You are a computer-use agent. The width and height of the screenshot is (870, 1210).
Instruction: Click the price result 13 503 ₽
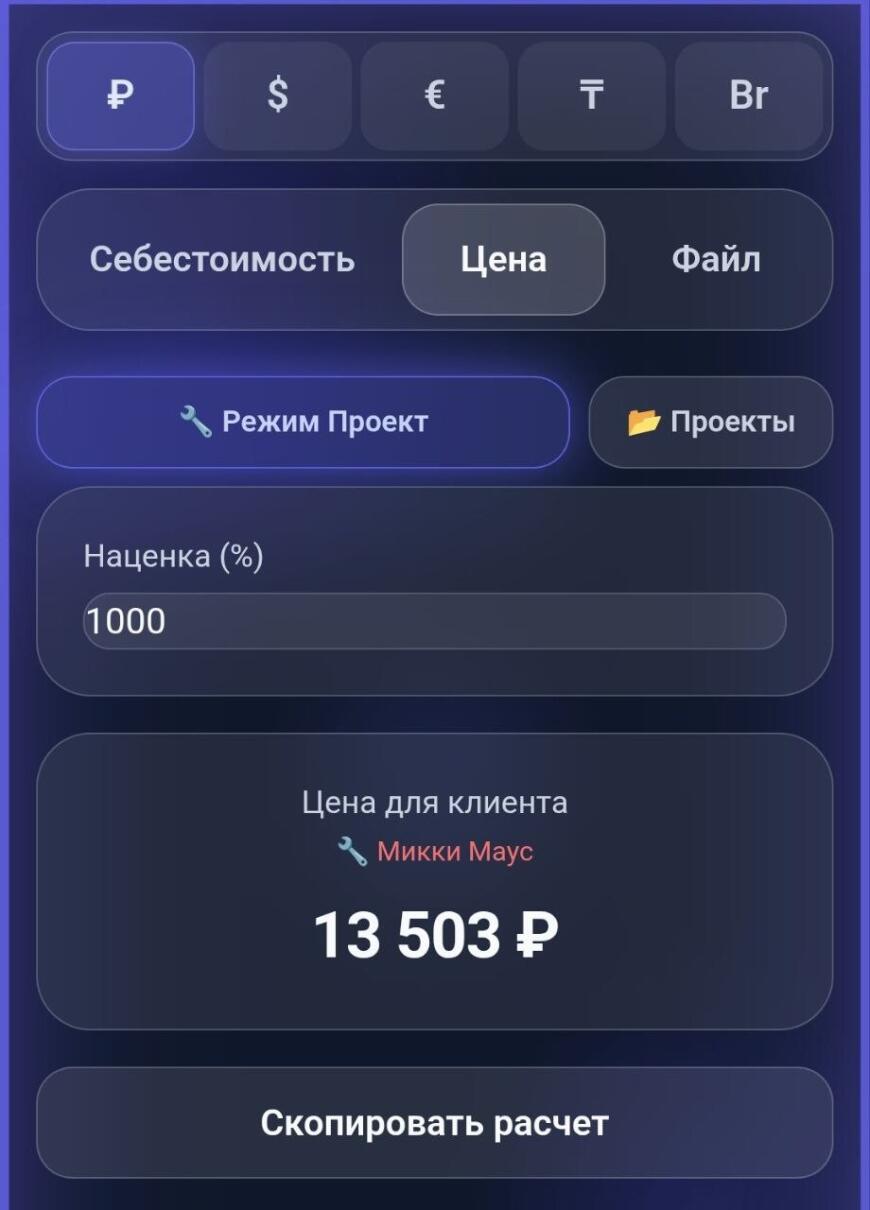(434, 937)
